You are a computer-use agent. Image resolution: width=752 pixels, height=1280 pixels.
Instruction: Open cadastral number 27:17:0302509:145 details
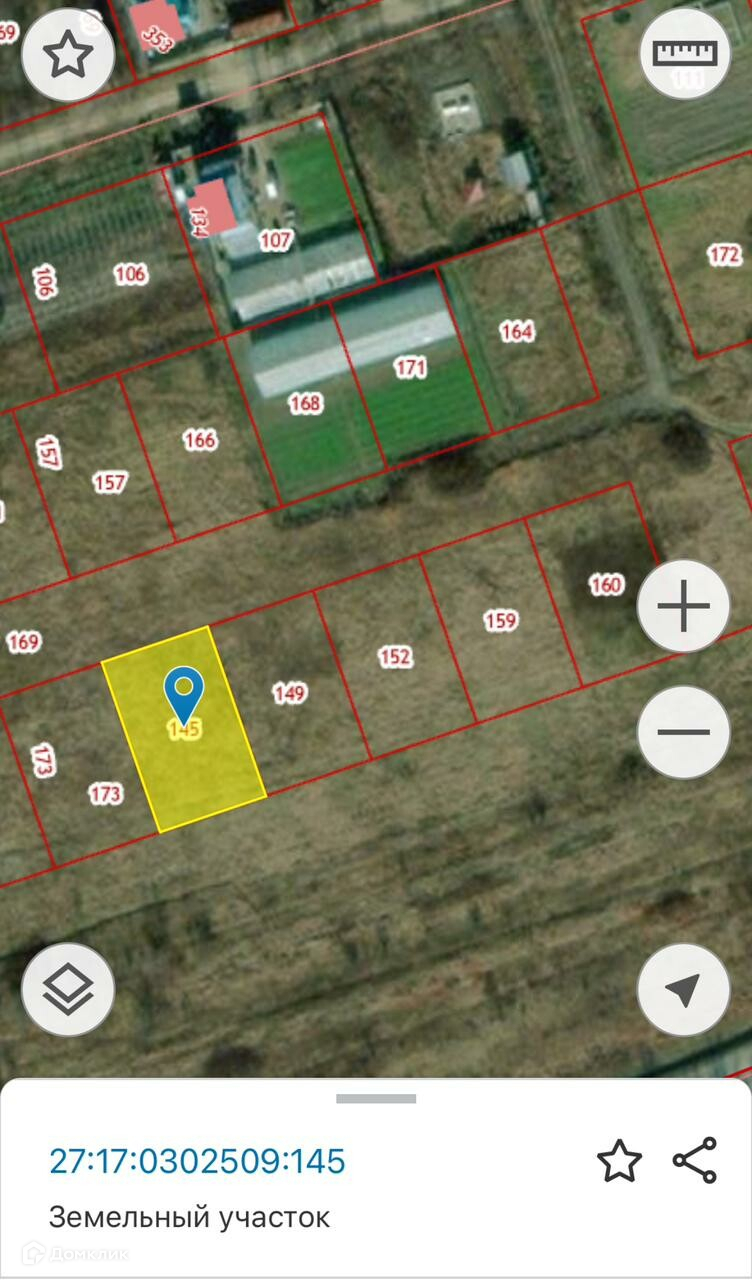tap(197, 1161)
